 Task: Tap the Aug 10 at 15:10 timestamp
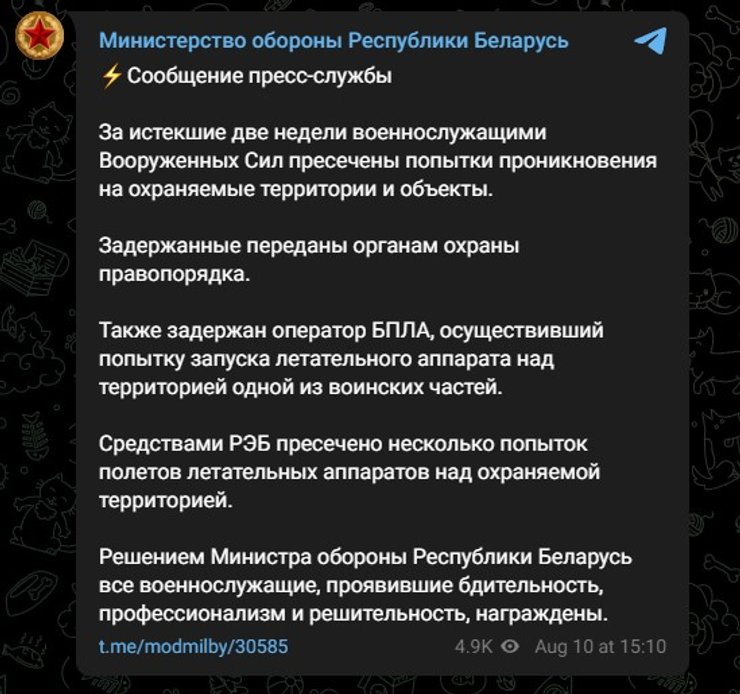coord(600,646)
